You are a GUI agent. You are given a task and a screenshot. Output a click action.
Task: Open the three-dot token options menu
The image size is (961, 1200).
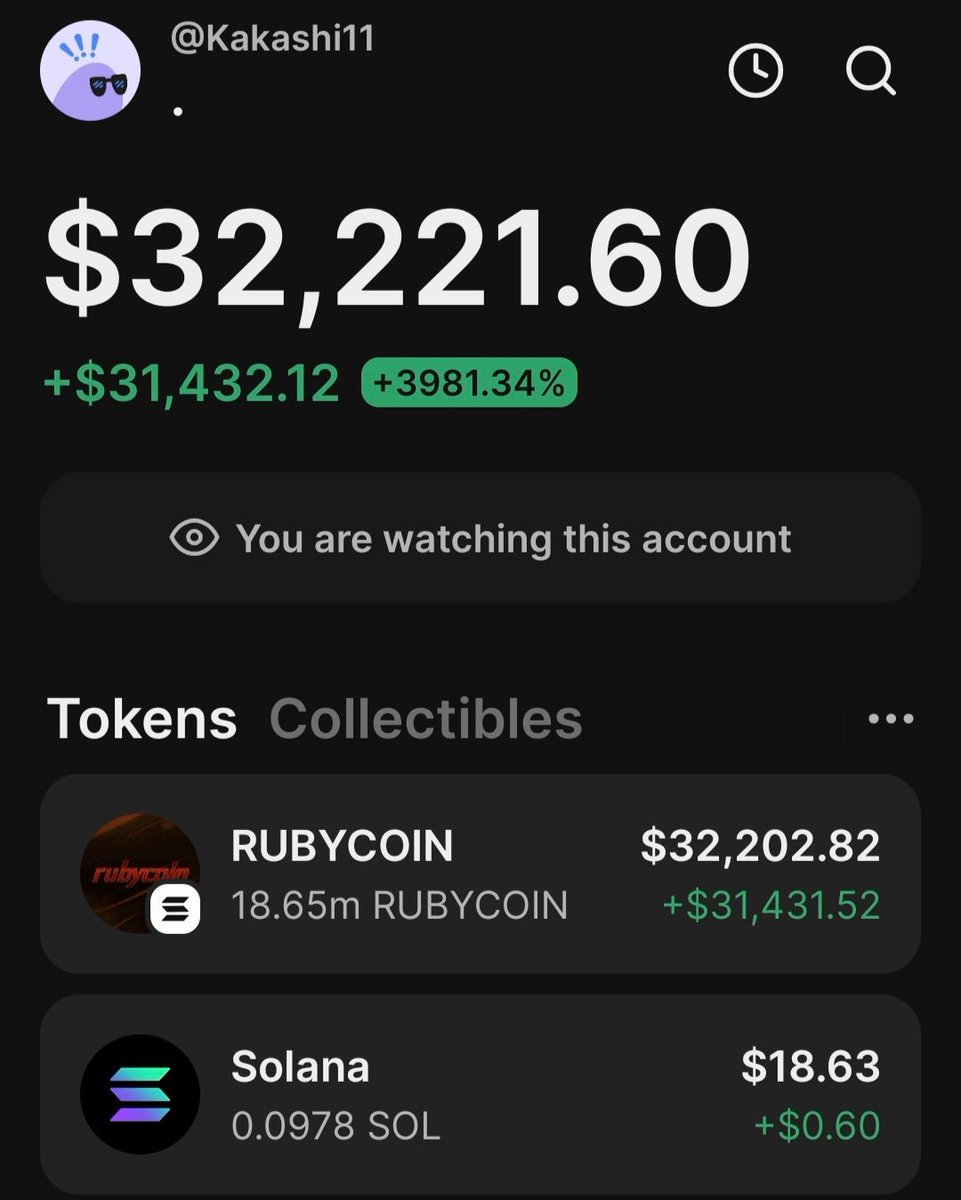(890, 719)
